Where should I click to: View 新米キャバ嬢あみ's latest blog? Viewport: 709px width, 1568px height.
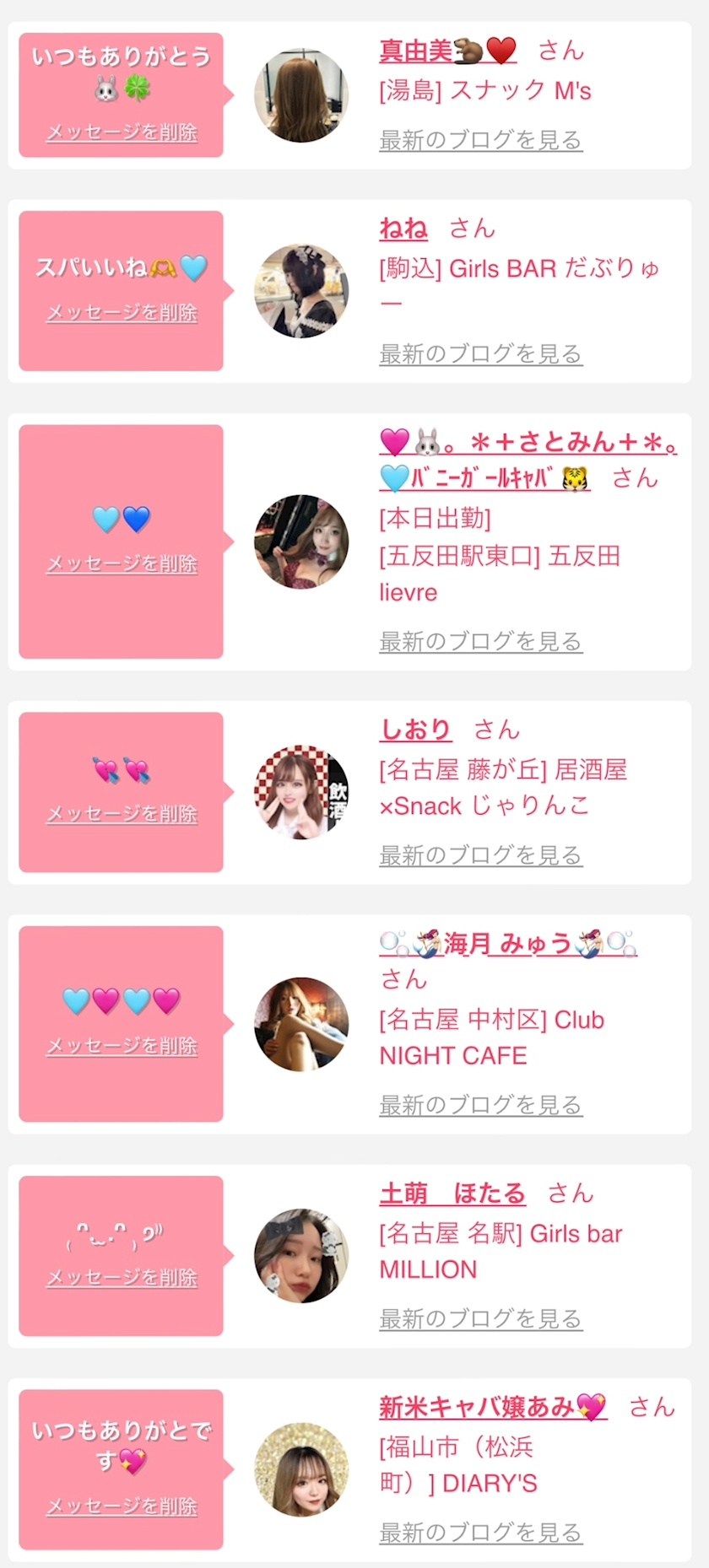tap(480, 1533)
